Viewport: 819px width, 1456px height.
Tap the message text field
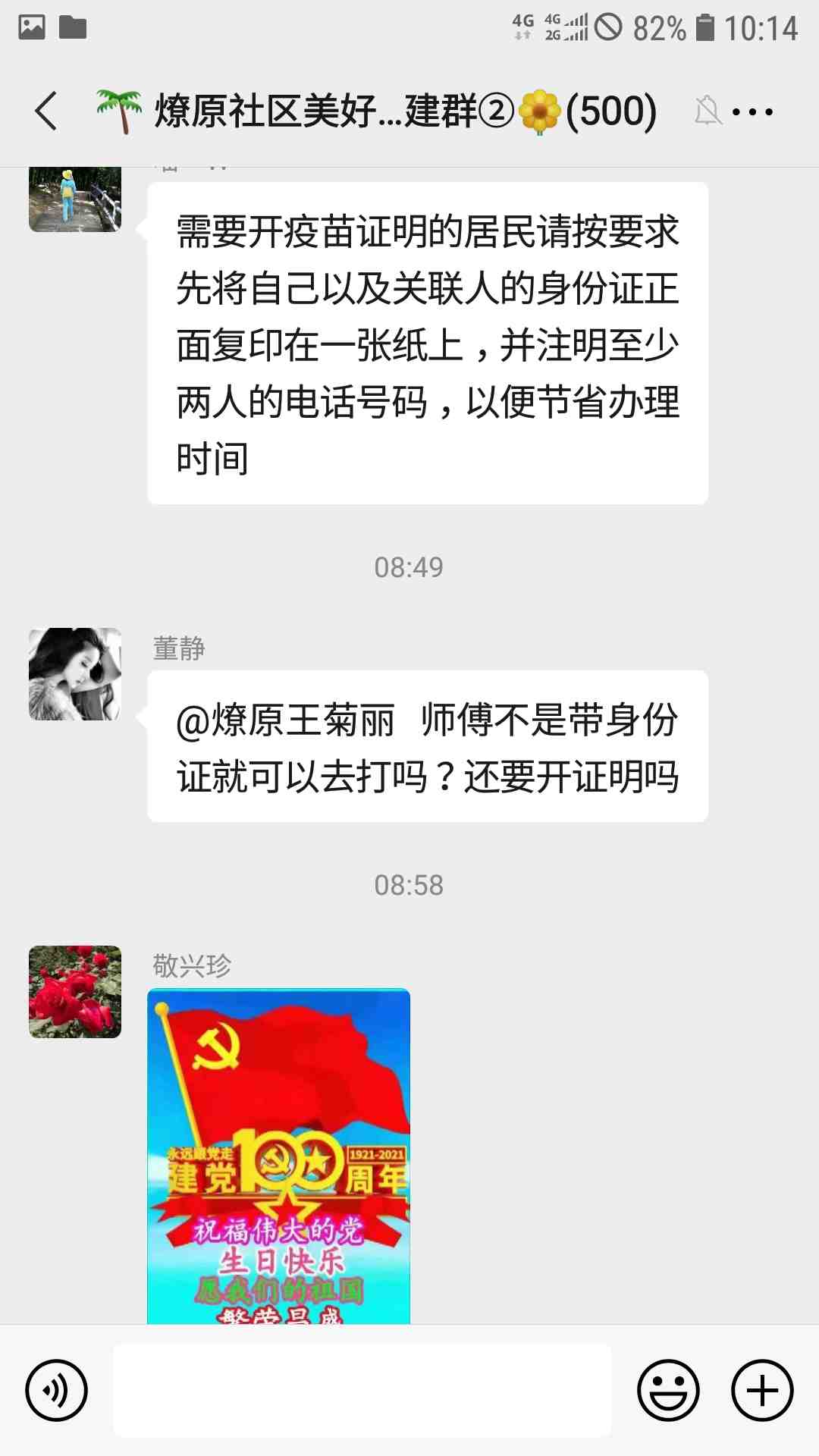(x=362, y=1390)
